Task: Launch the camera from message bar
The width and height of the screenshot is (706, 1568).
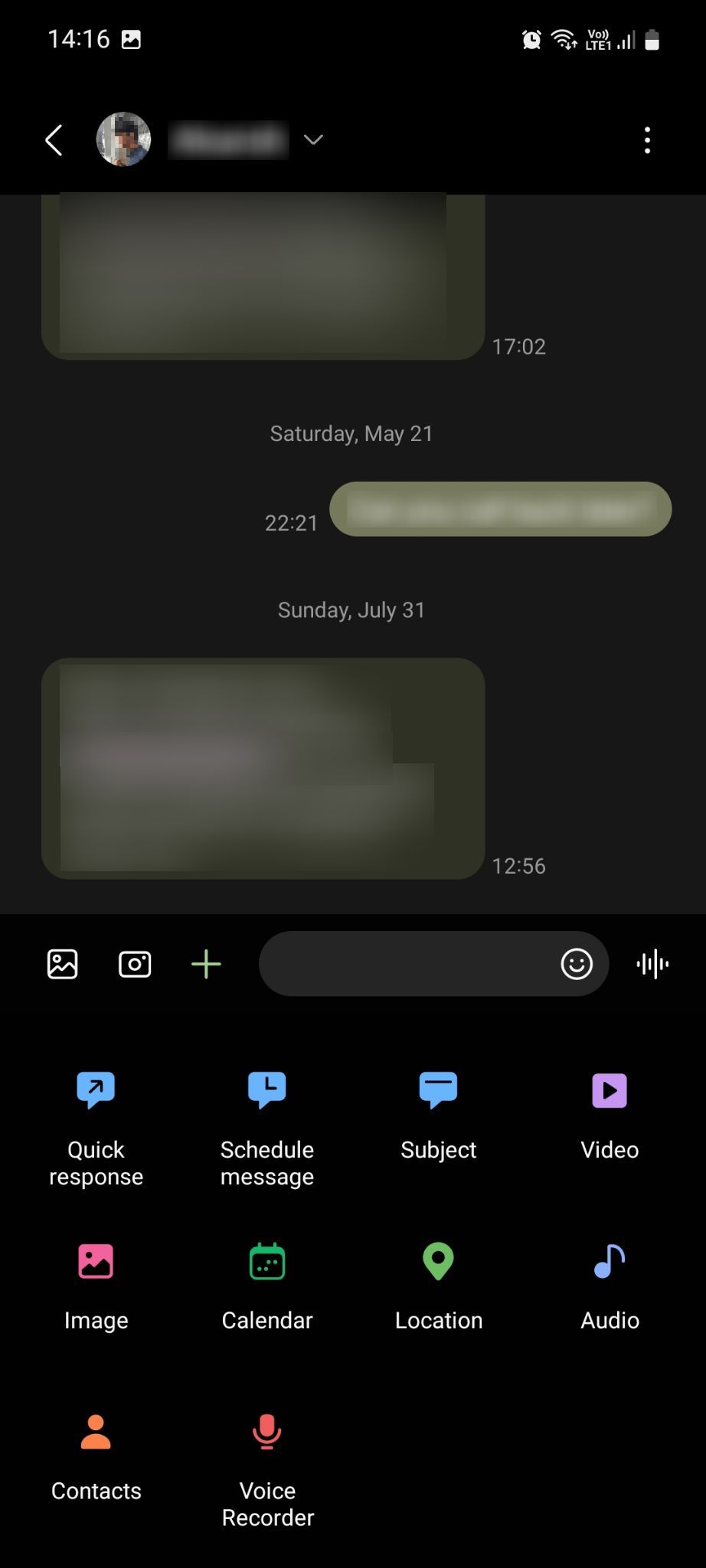Action: click(135, 964)
